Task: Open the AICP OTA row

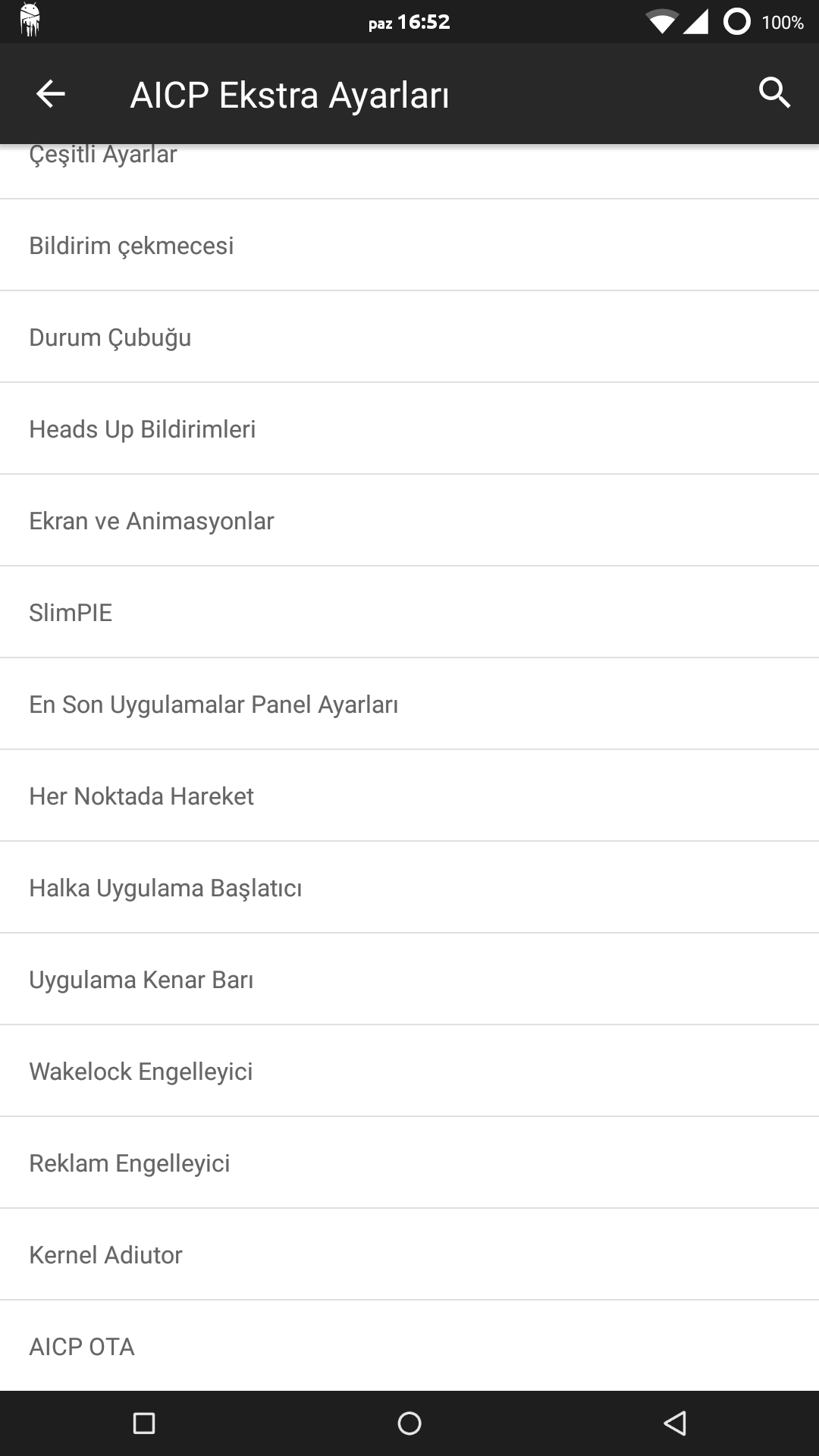Action: [x=409, y=1346]
